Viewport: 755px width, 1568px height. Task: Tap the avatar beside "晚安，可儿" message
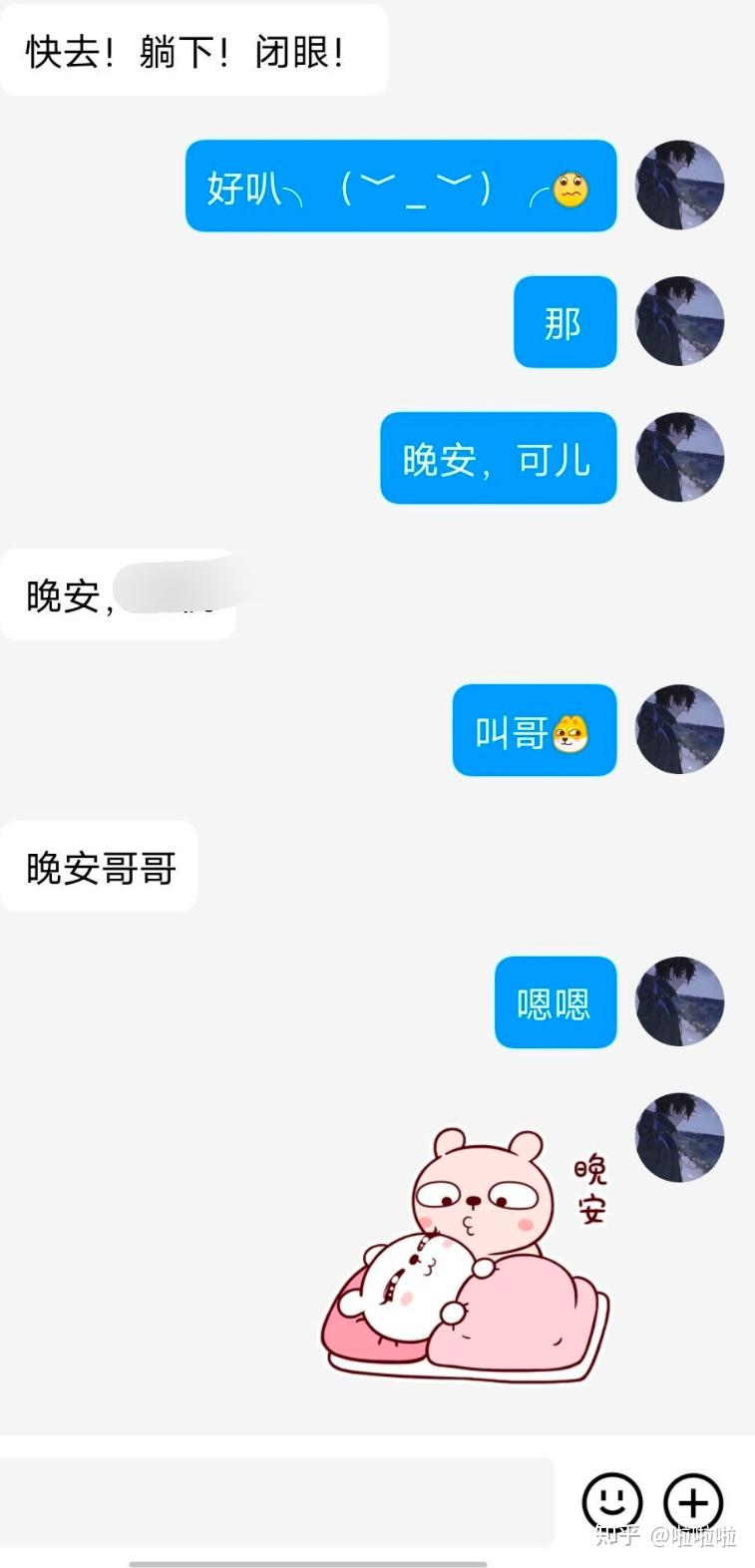[680, 458]
